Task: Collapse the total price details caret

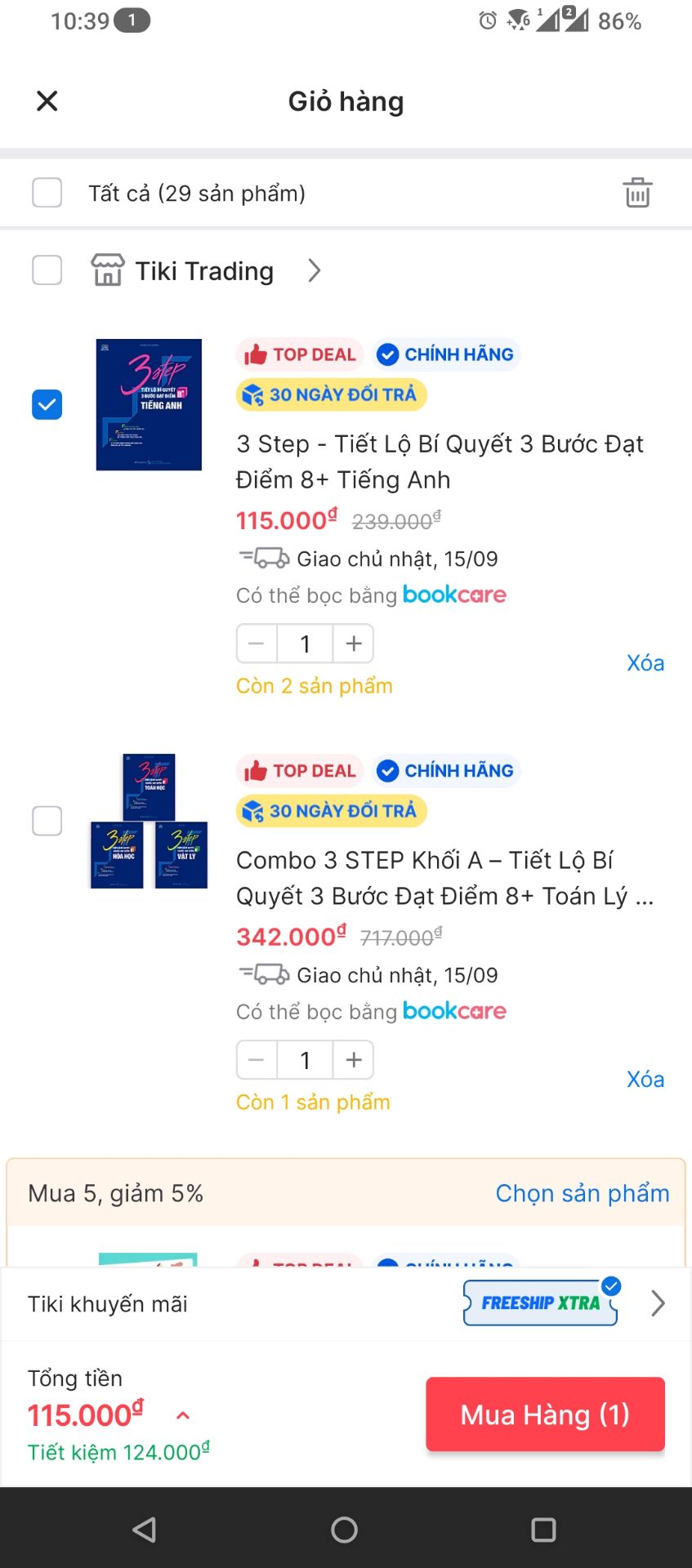Action: coord(183,1415)
